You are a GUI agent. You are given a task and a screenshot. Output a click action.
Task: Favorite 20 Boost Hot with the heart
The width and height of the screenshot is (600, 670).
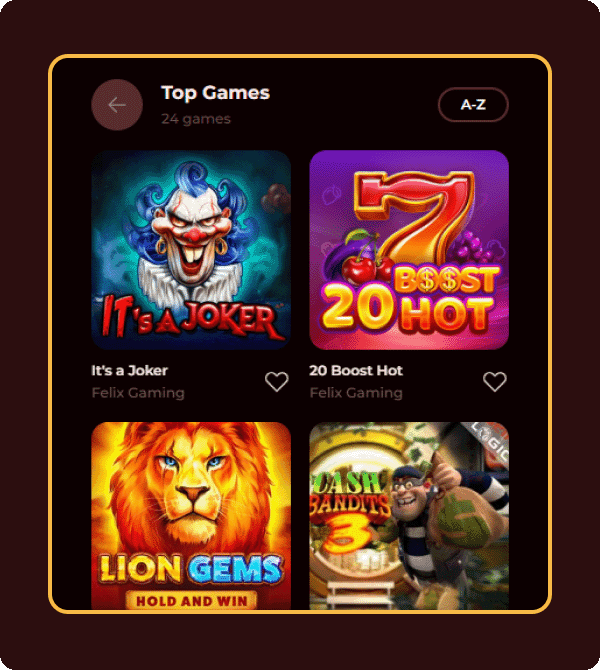pos(495,382)
